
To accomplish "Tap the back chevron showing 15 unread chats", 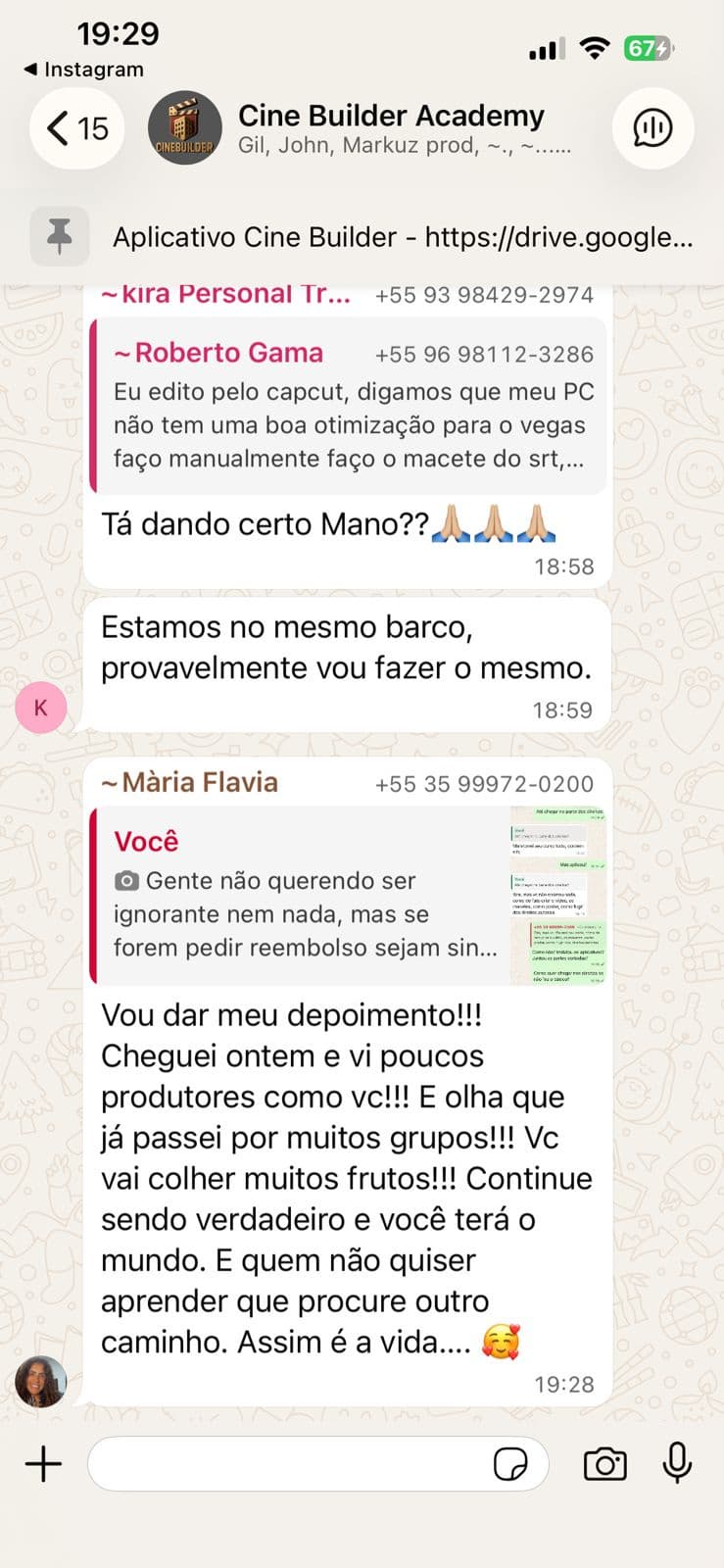I will click(x=75, y=128).
